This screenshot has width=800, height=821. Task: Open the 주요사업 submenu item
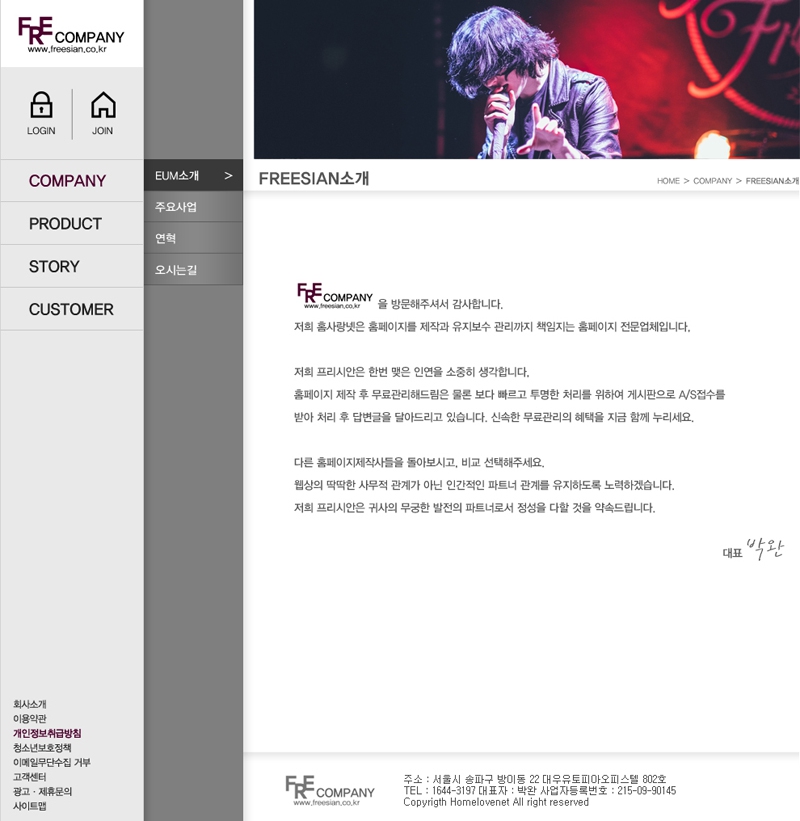[x=176, y=207]
